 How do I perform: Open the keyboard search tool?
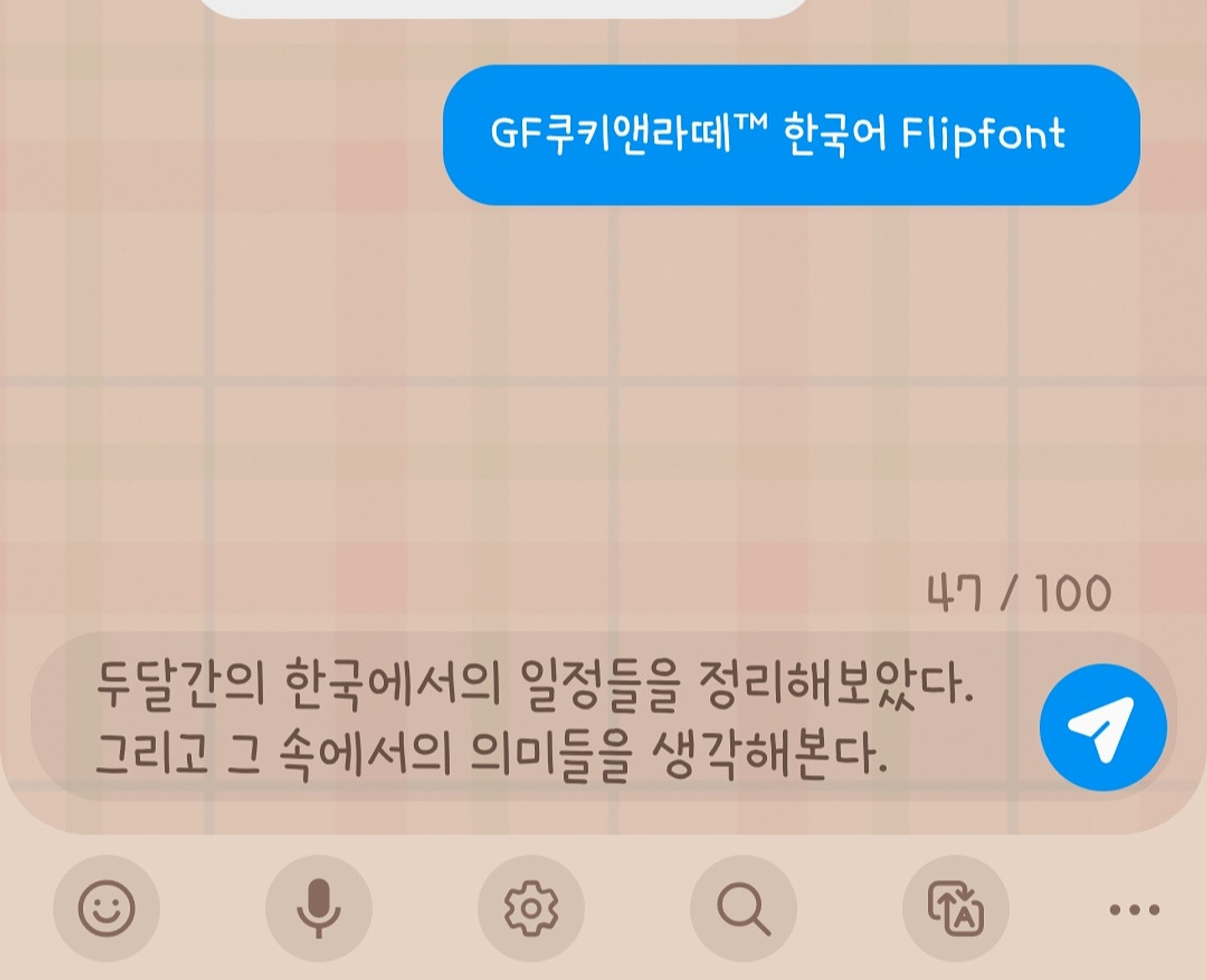pyautogui.click(x=743, y=908)
